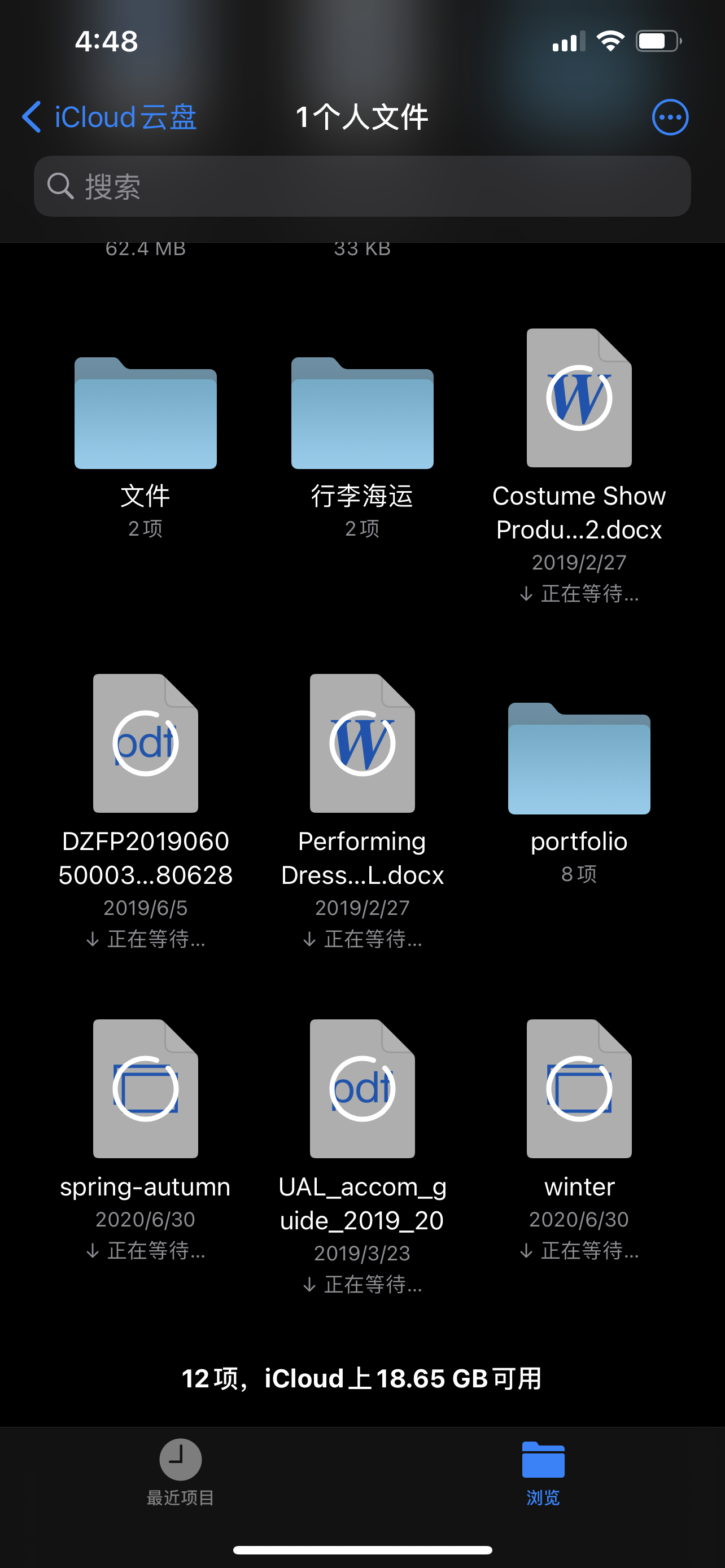The image size is (725, 1568).
Task: Open the Performing Dress...L.docx document
Action: 362,743
